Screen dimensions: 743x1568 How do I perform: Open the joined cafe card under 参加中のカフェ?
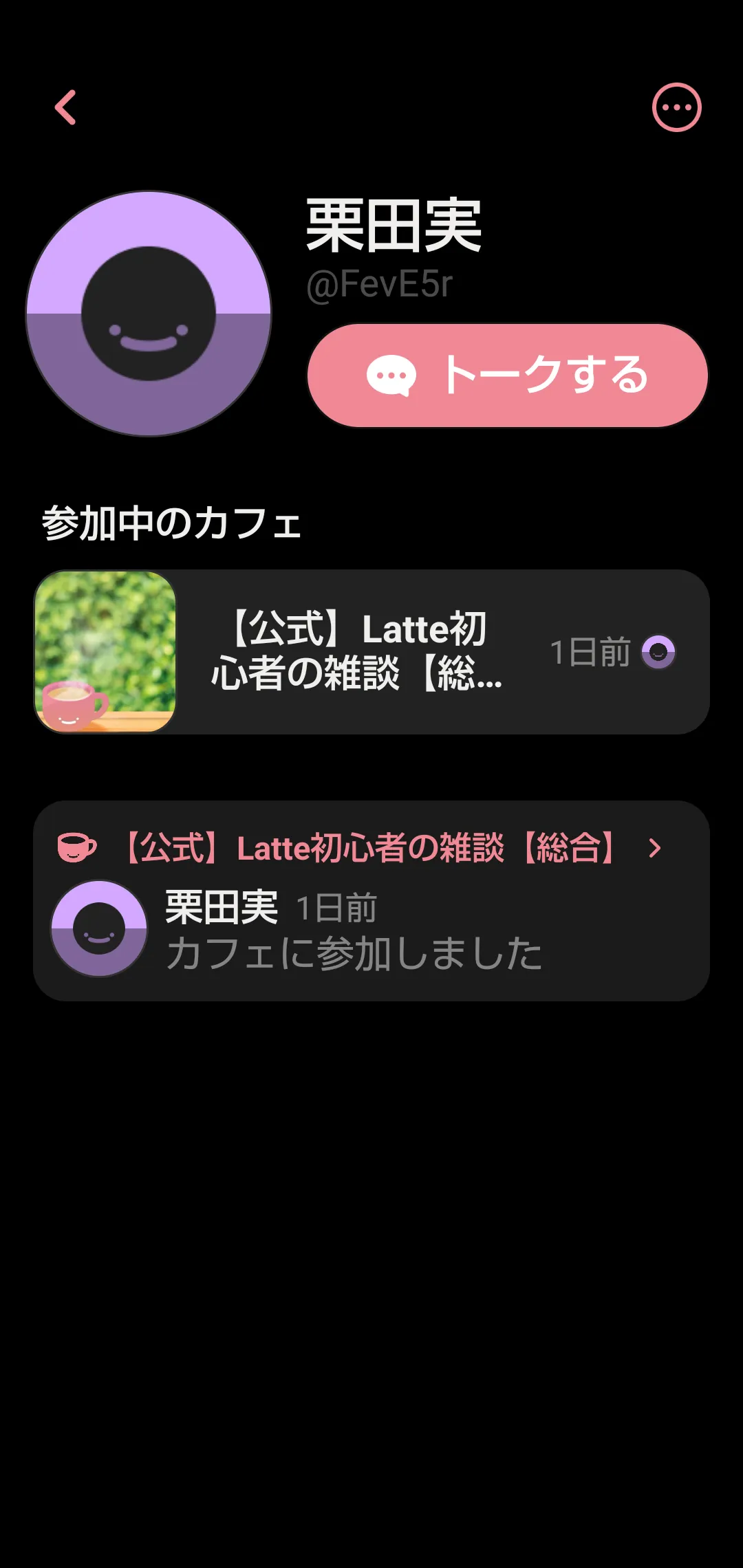371,652
